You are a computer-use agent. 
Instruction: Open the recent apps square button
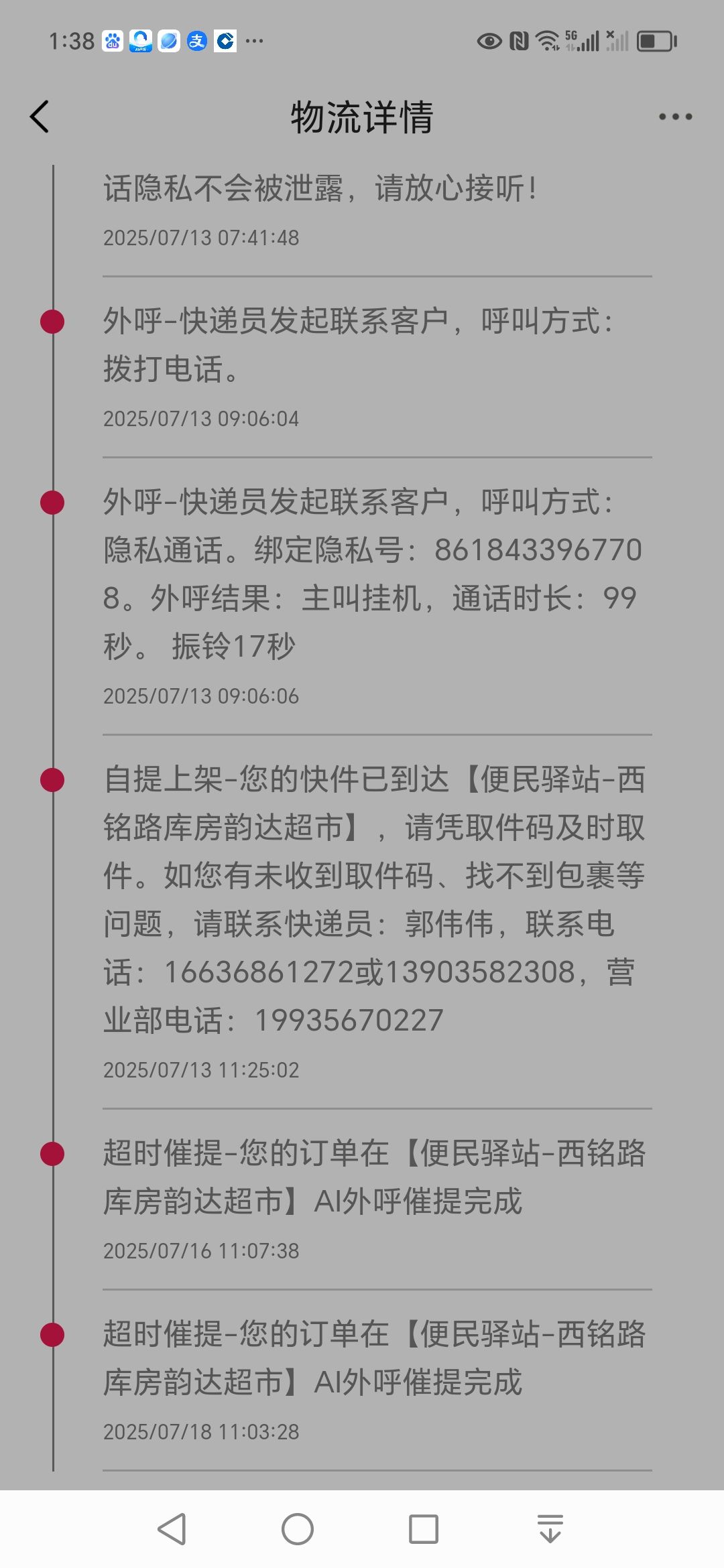[x=424, y=1529]
